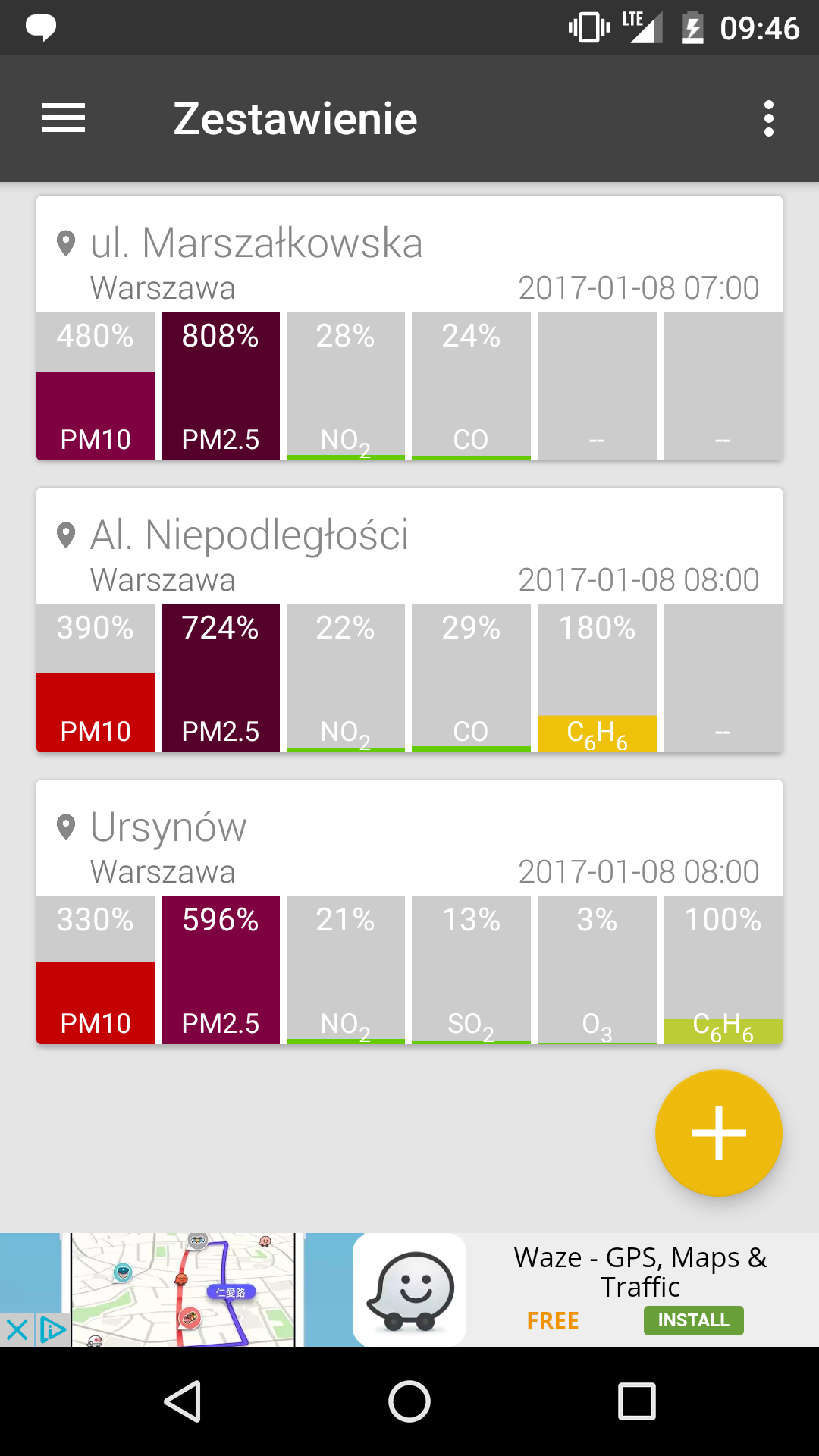The width and height of the screenshot is (819, 1456).
Task: Install Waze from the ad banner
Action: (693, 1320)
